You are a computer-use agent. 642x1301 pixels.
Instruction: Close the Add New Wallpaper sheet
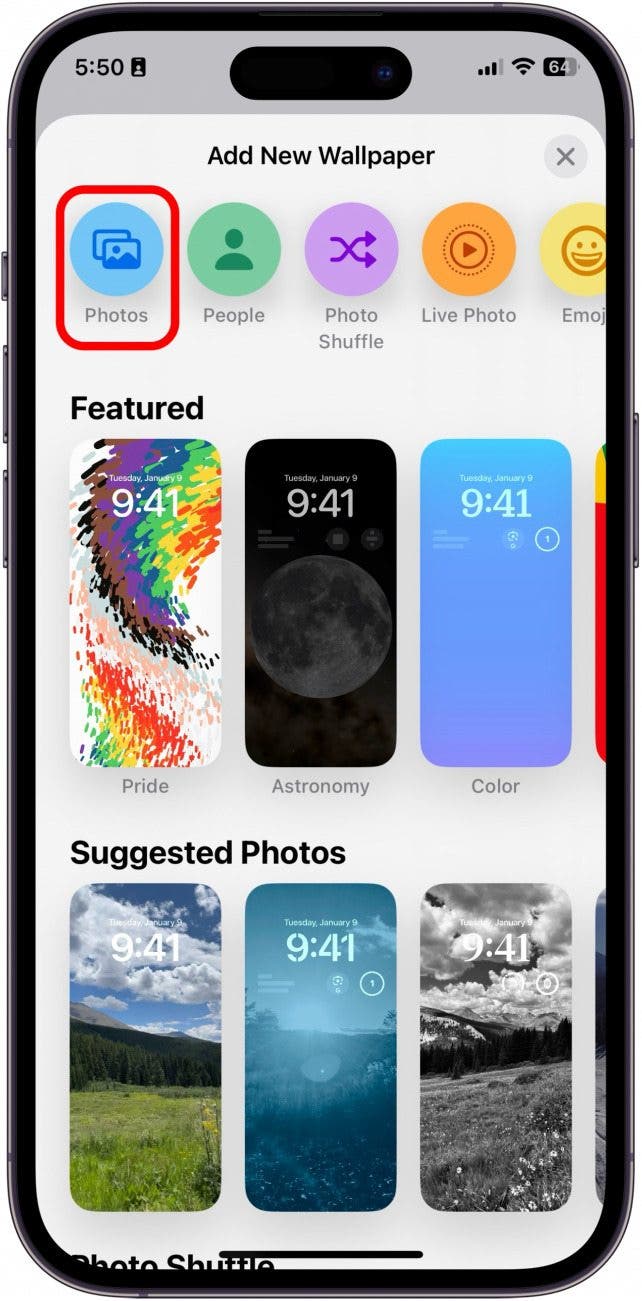point(565,157)
